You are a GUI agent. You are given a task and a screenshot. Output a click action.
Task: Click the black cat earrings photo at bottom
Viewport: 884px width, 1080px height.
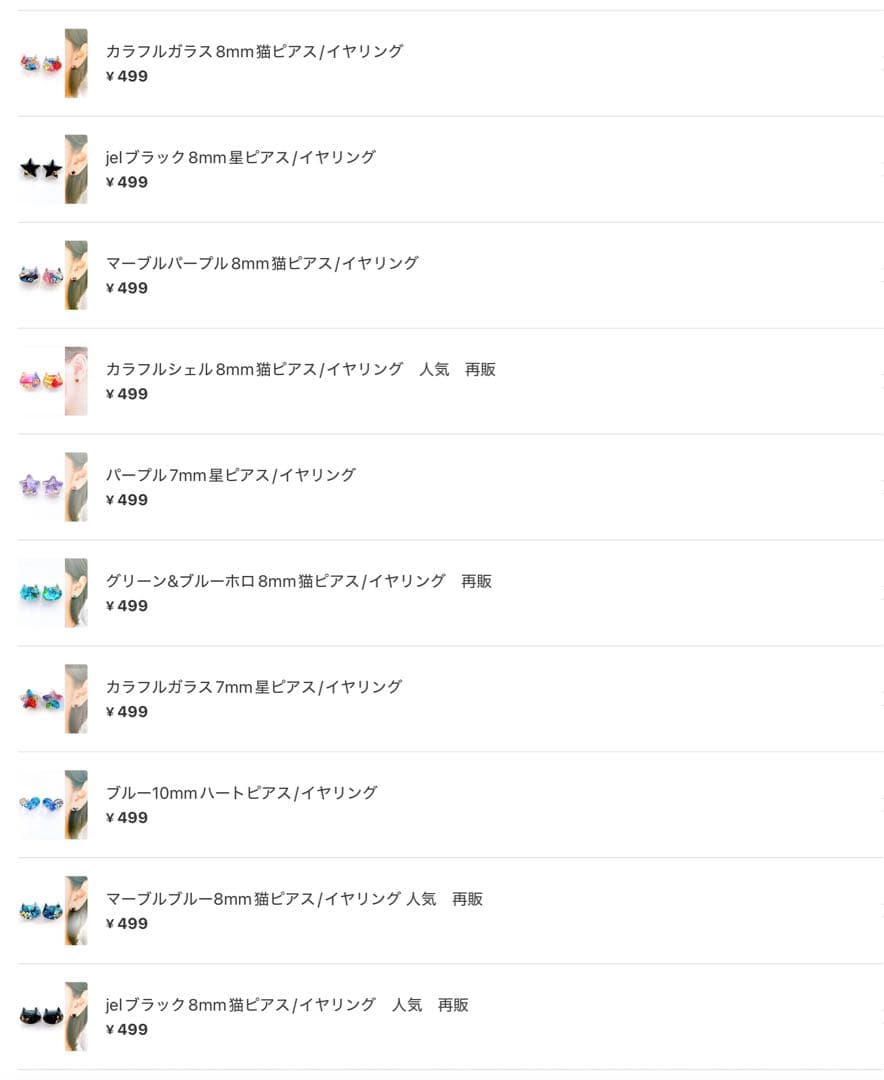tap(40, 1017)
